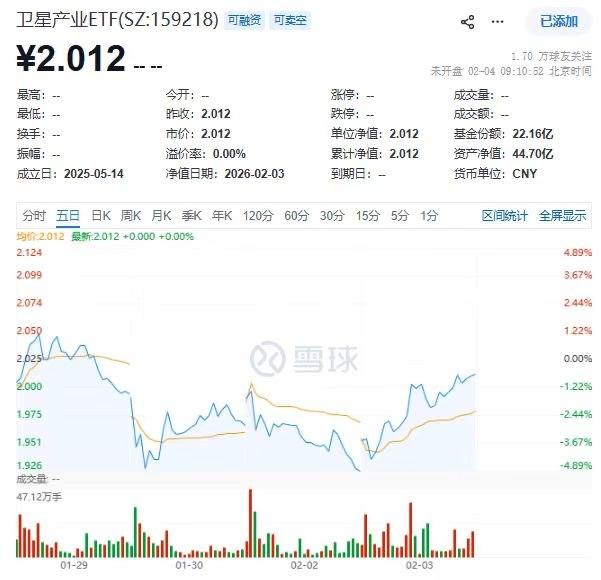Select the 五日 chart tab
Viewport: 601px width, 580px height.
tap(68, 215)
